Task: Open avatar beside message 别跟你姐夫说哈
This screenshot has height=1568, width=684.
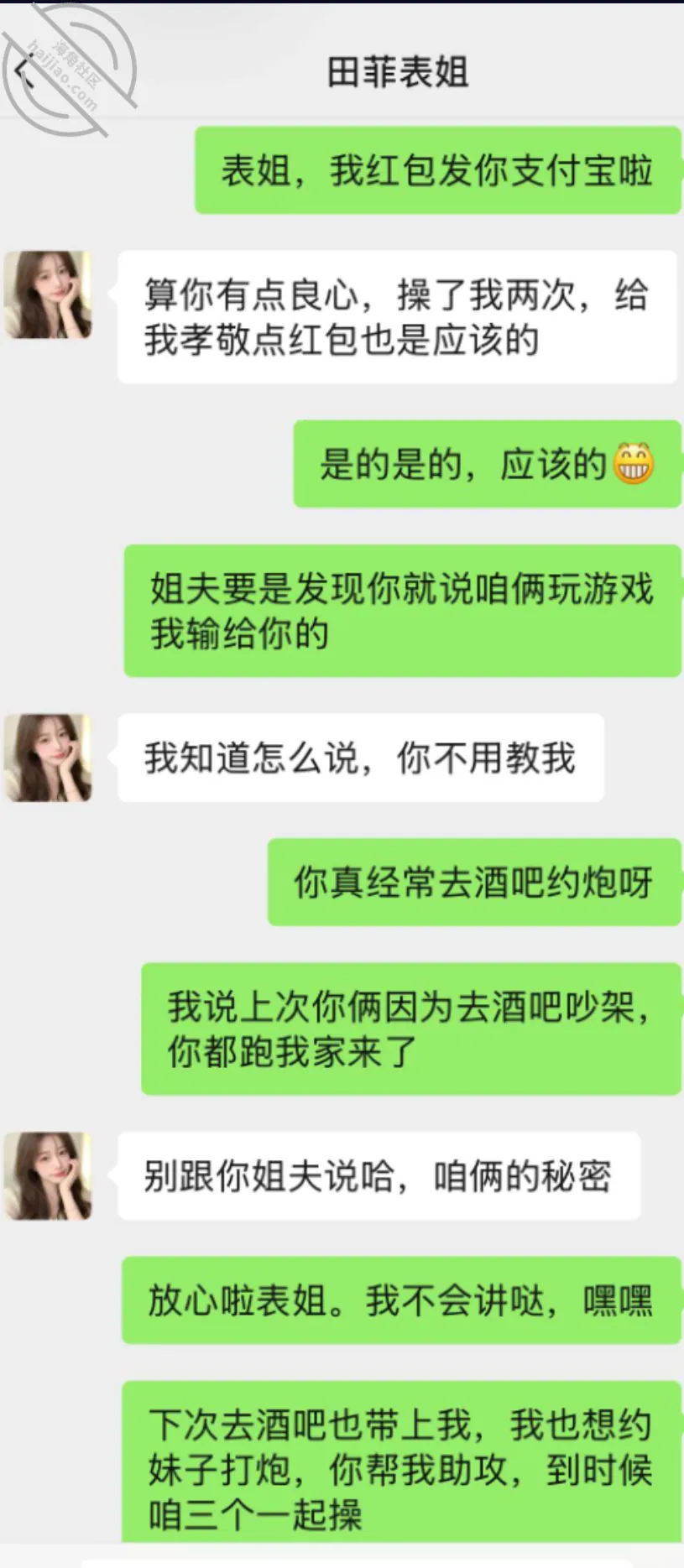Action: [48, 1175]
